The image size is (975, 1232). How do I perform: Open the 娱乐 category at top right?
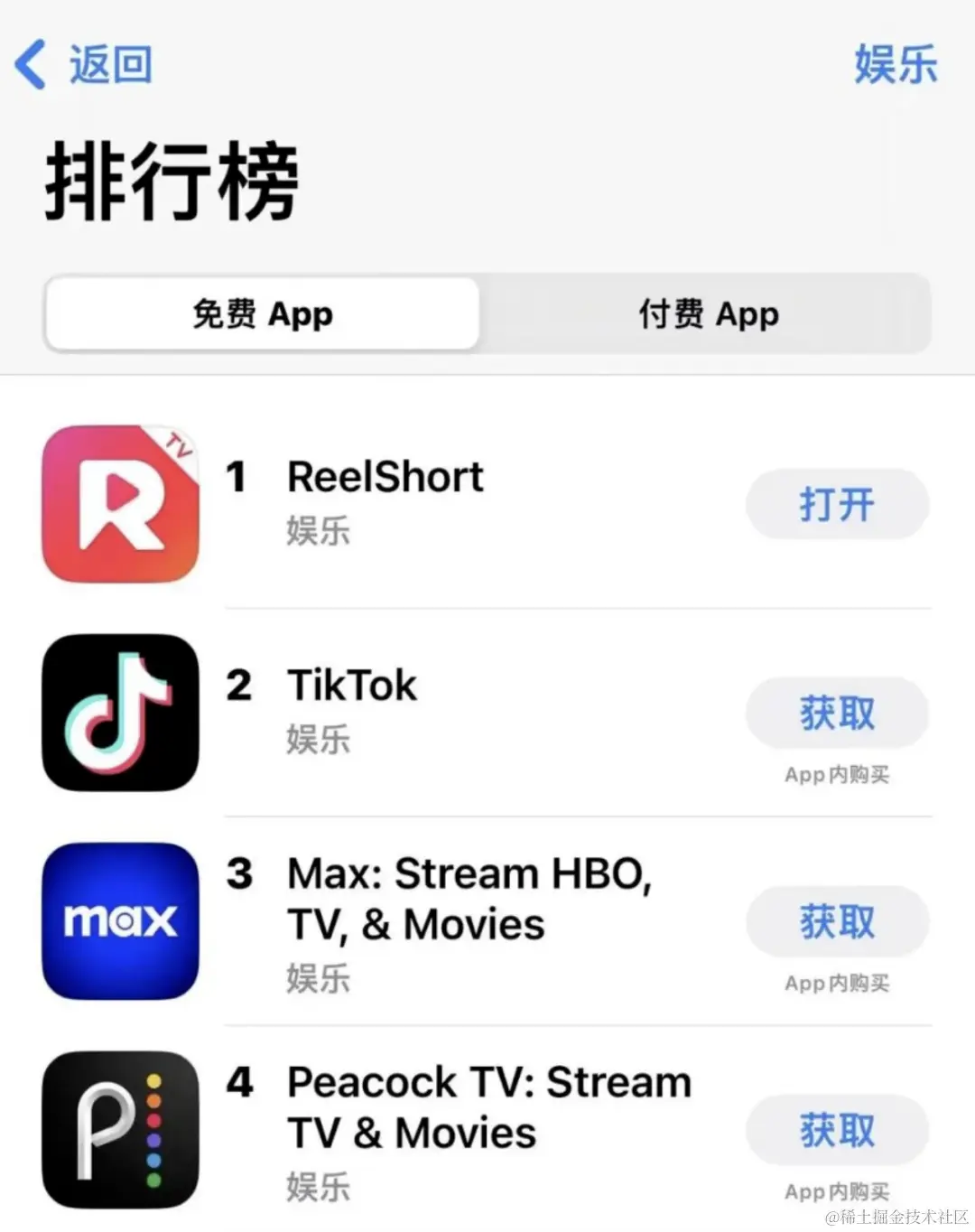point(894,65)
